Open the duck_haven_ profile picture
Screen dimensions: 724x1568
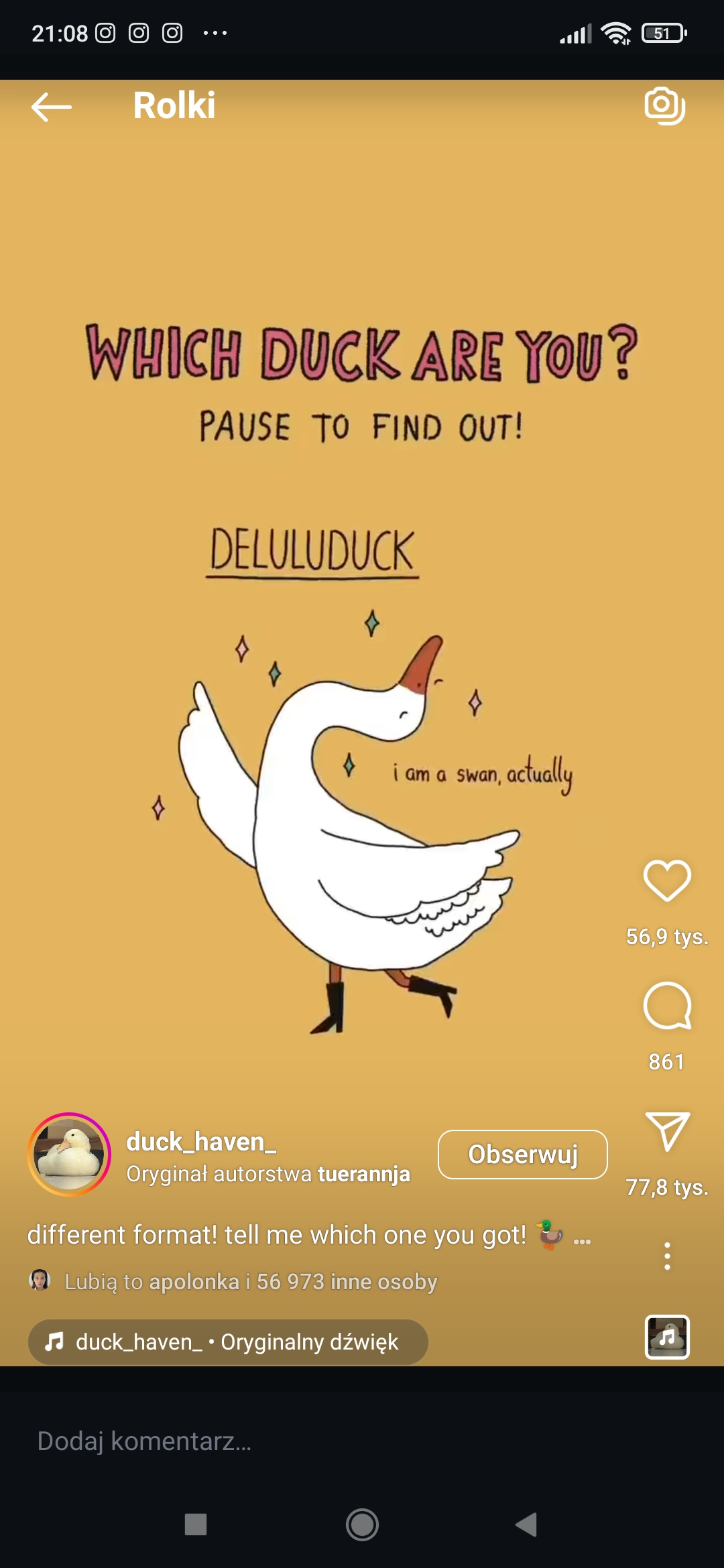[x=69, y=1154]
